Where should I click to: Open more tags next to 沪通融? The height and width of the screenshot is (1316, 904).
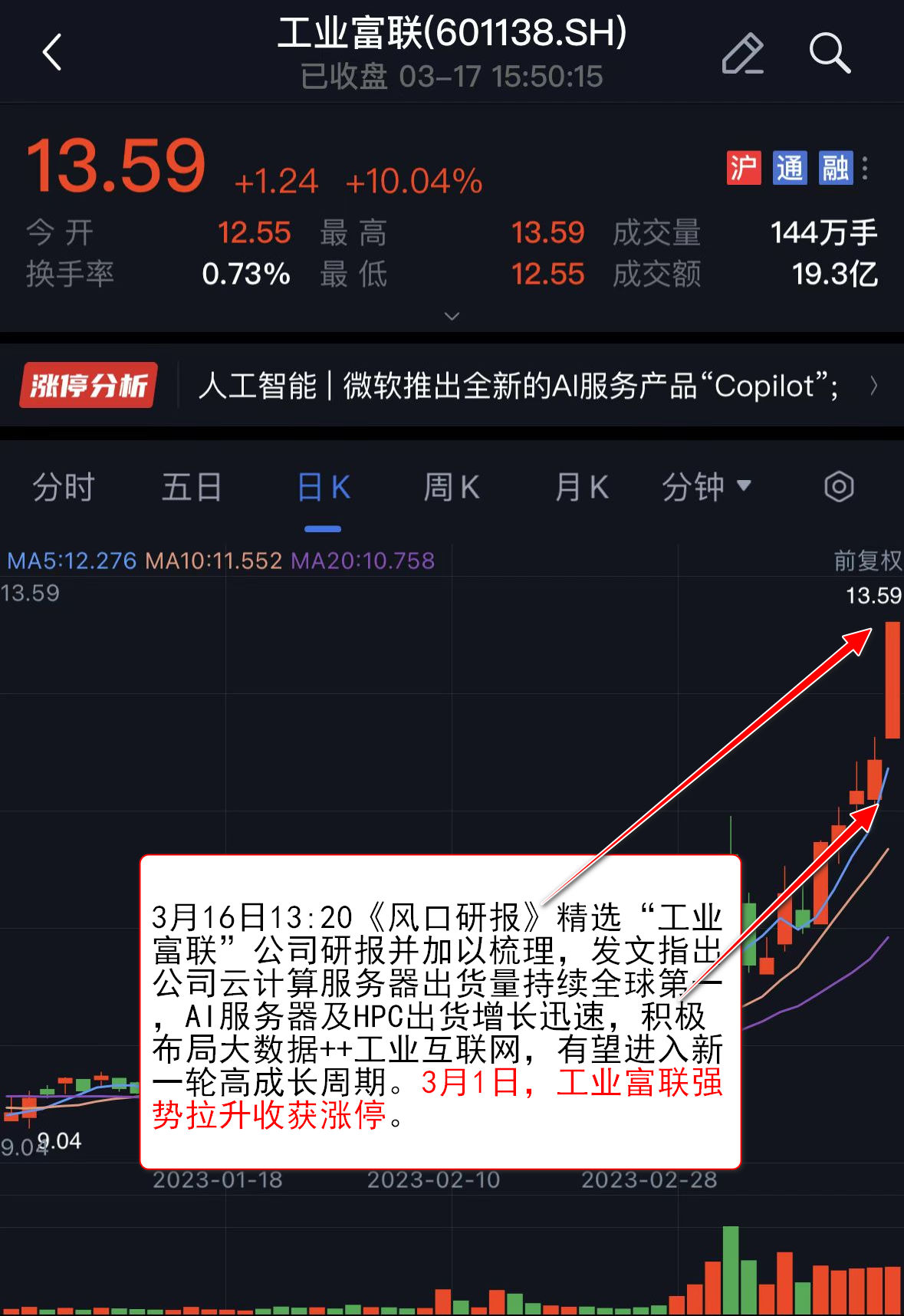(x=865, y=168)
